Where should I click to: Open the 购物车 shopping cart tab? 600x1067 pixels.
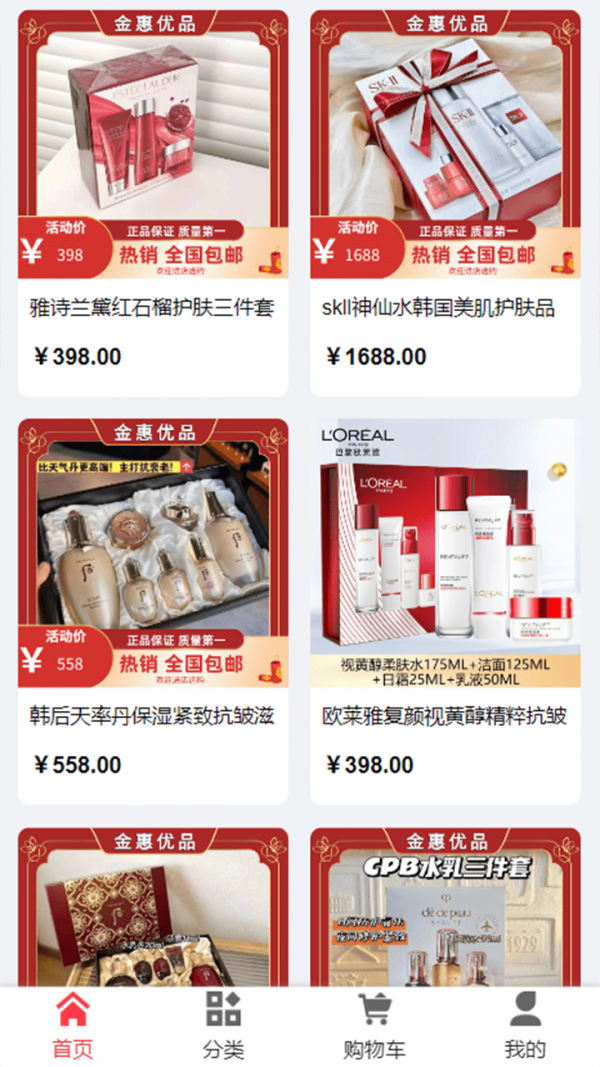click(374, 1026)
